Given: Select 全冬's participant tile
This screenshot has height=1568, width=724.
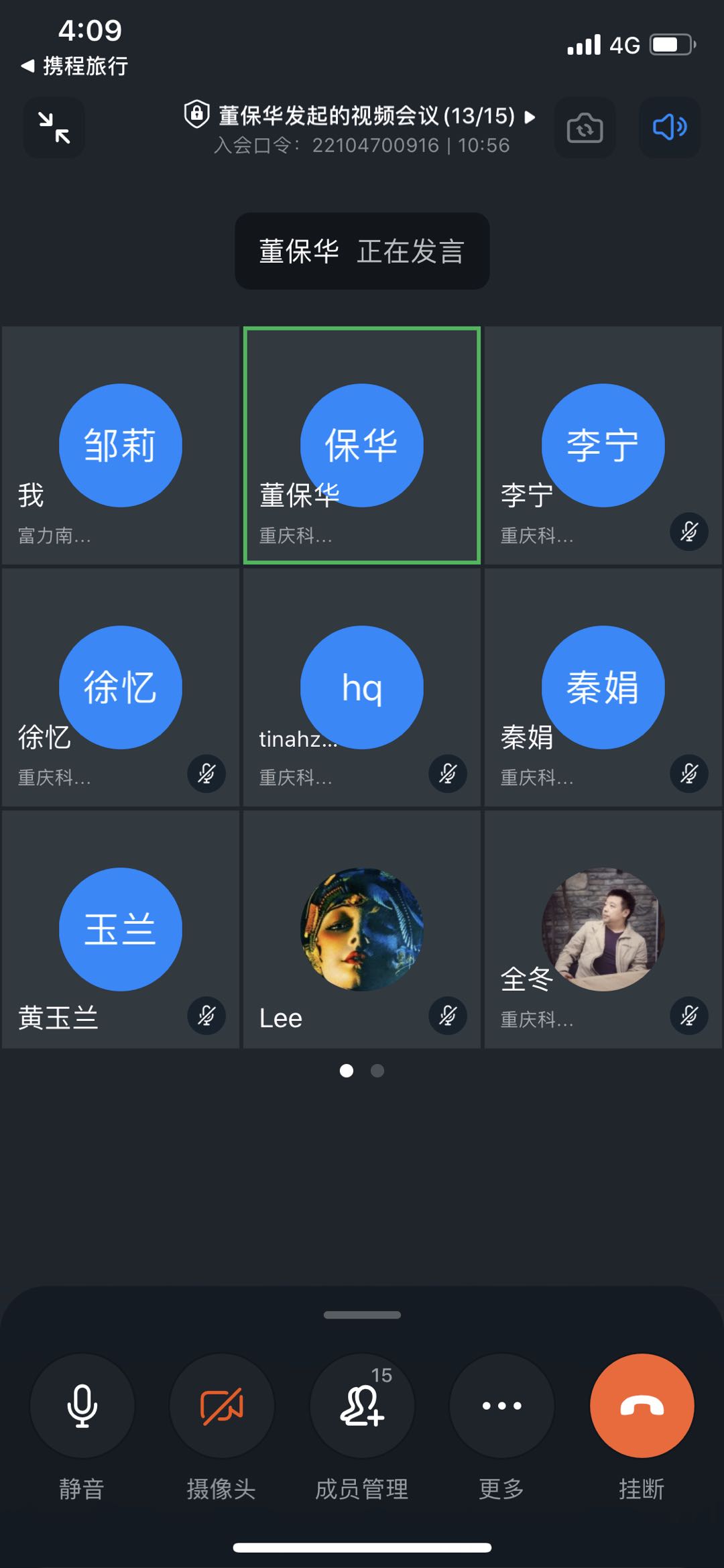Looking at the screenshot, I should [x=603, y=929].
